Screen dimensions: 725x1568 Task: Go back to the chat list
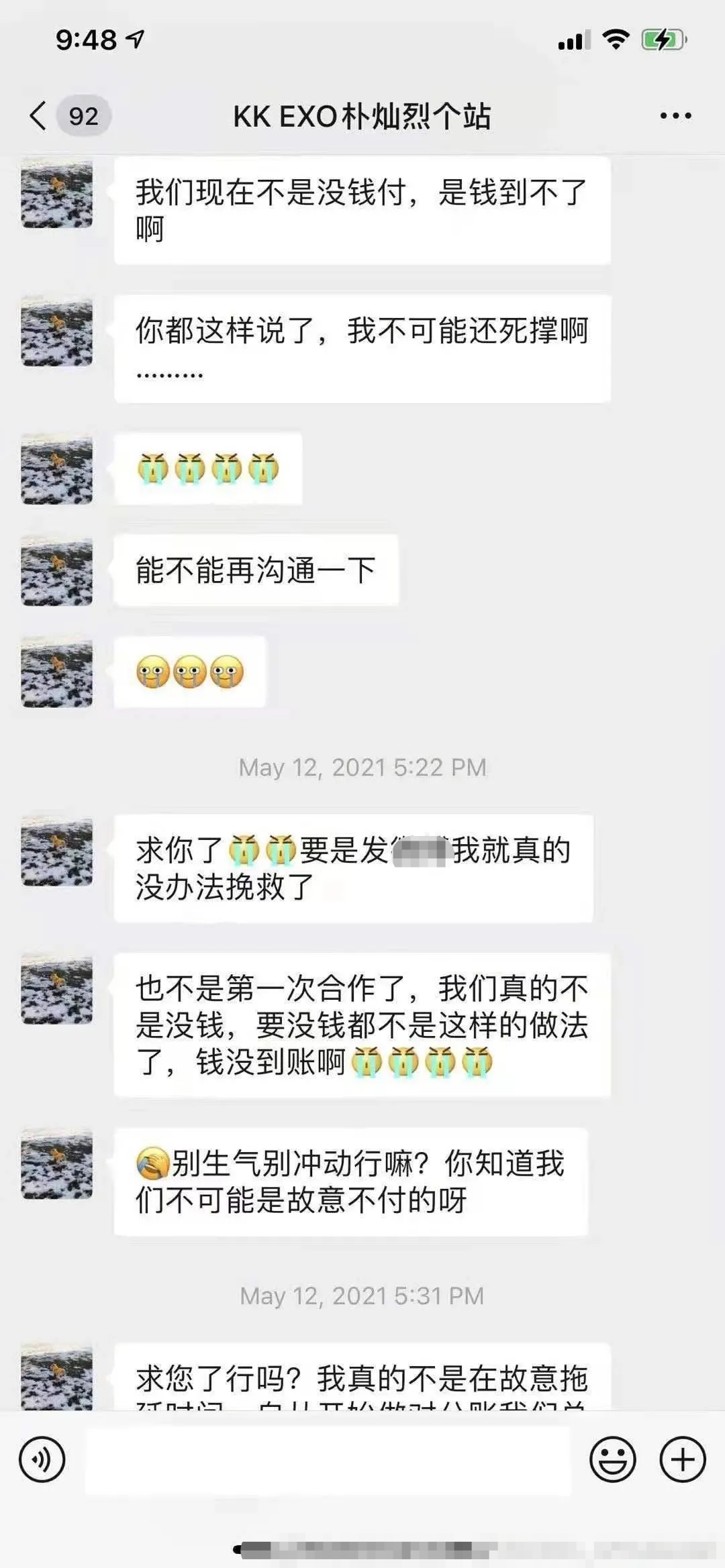(x=39, y=116)
